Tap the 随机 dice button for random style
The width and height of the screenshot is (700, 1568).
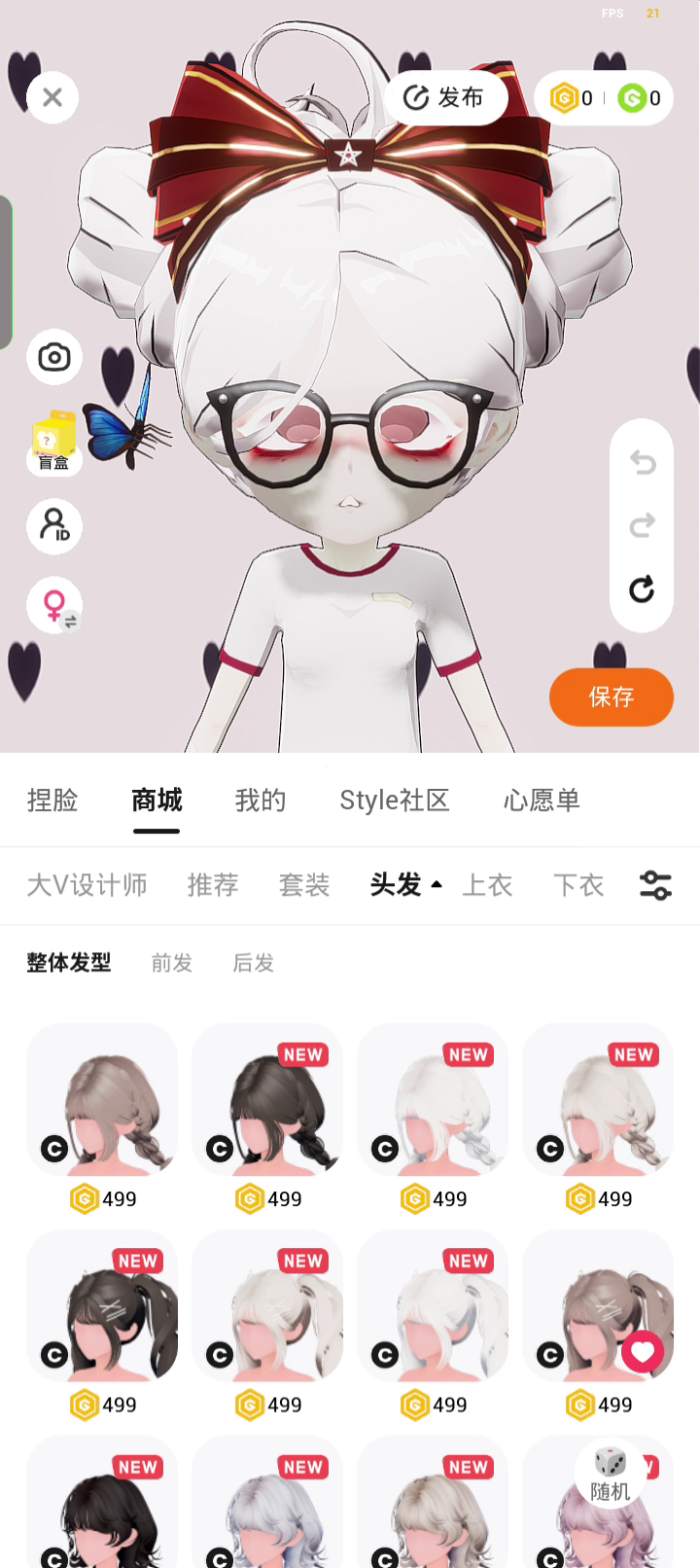[611, 1475]
